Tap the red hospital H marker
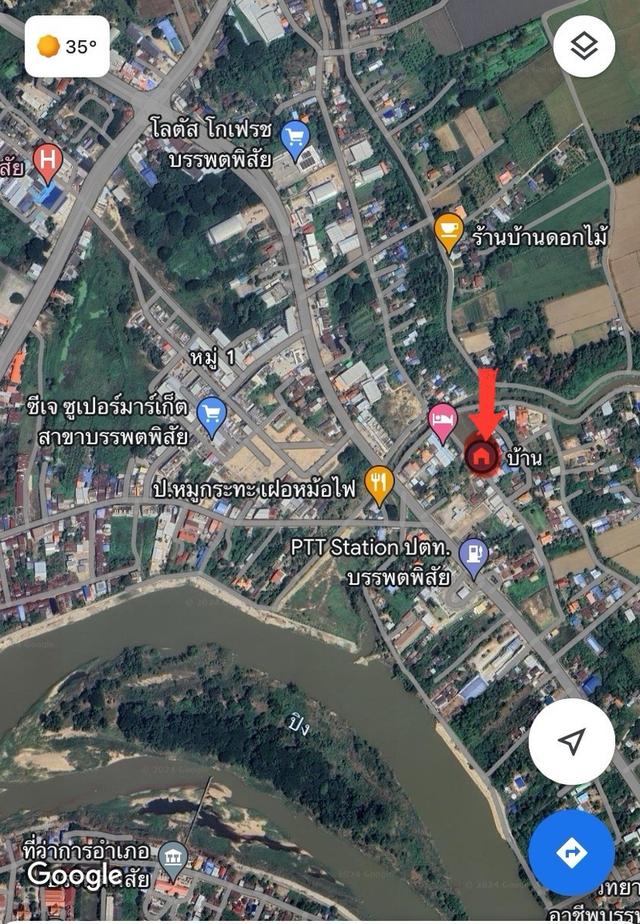This screenshot has width=640, height=924. 46,161
